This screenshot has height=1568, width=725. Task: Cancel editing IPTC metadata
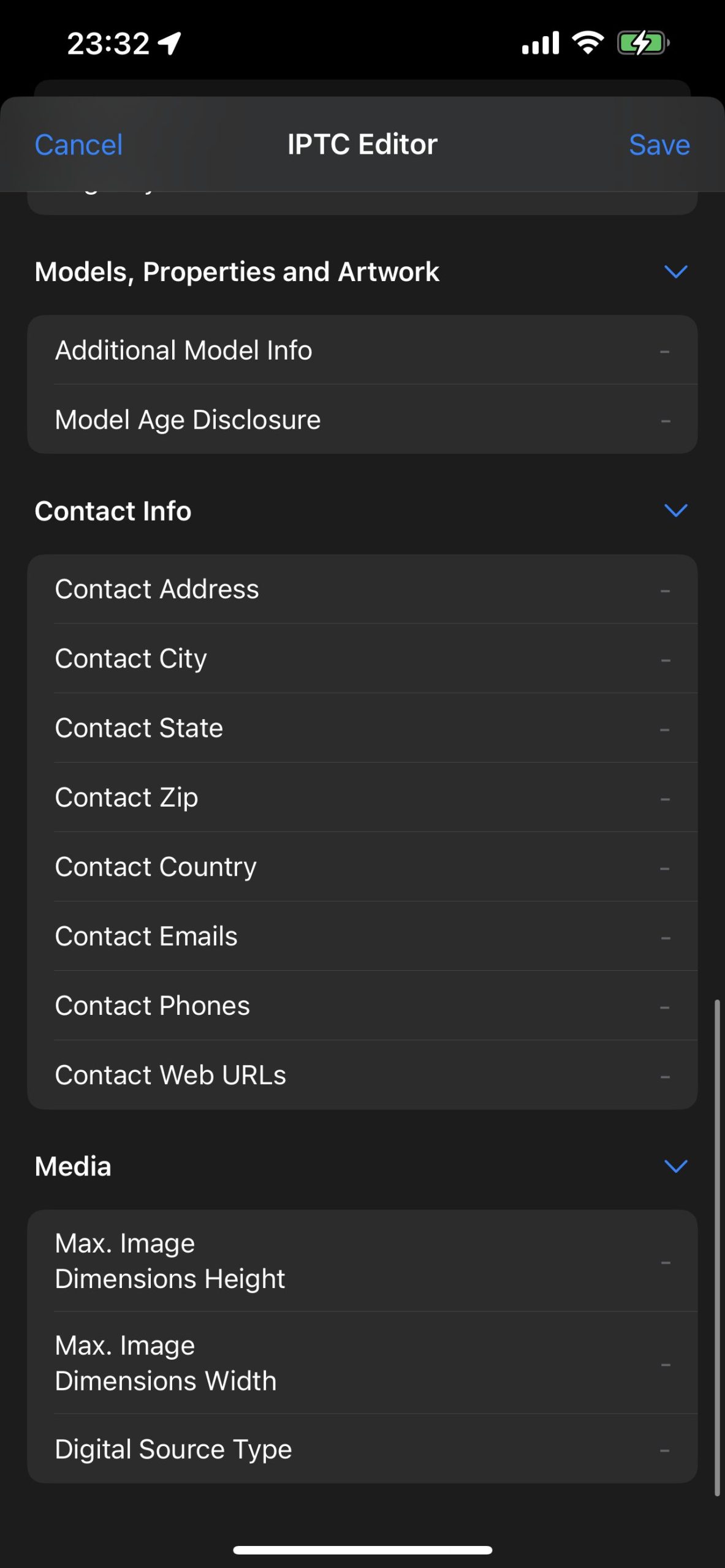(x=78, y=145)
